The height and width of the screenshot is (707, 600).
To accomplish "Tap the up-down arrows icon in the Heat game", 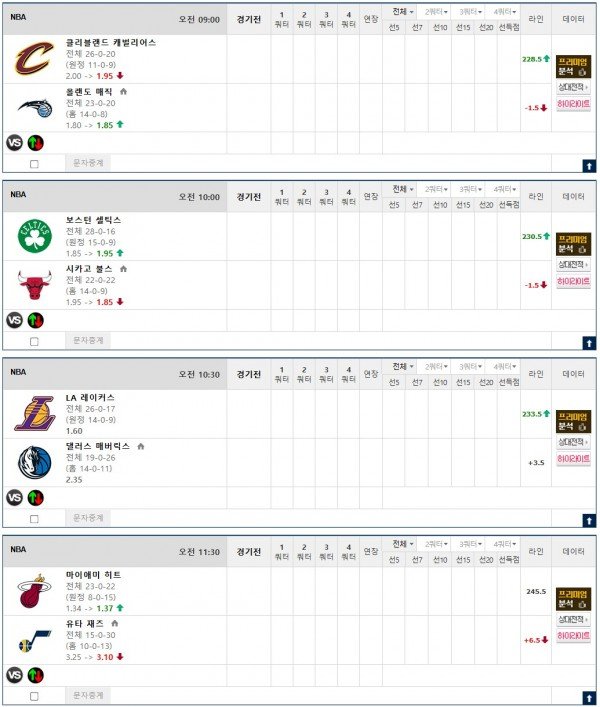I will (x=36, y=676).
